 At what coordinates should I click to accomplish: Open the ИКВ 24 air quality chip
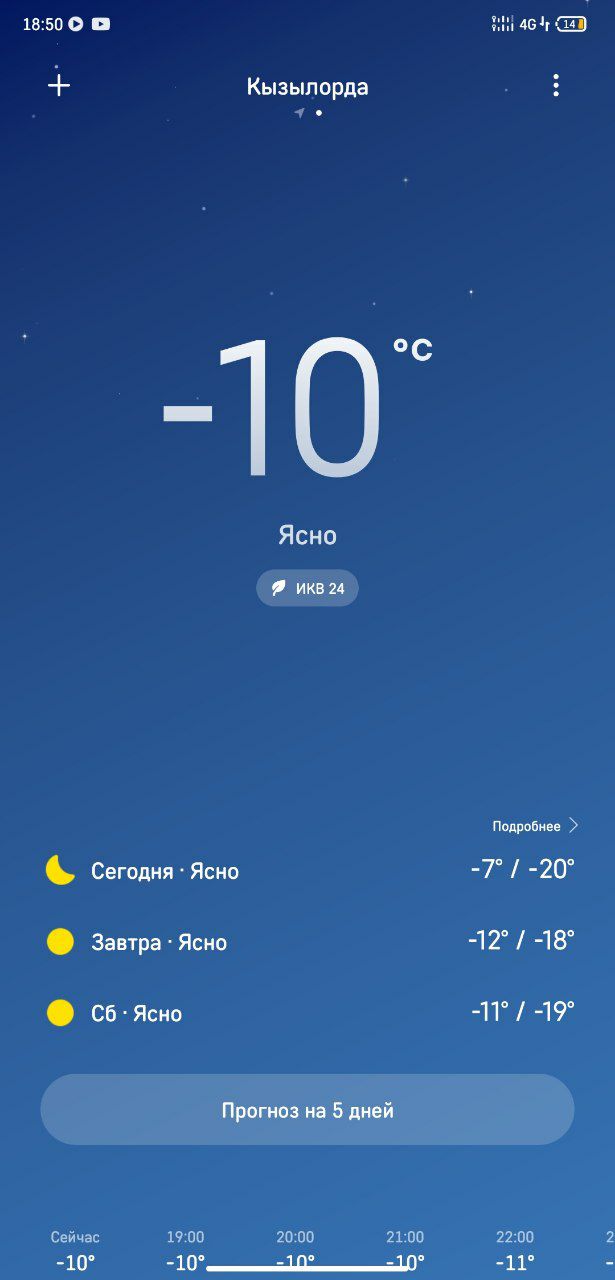tap(307, 588)
